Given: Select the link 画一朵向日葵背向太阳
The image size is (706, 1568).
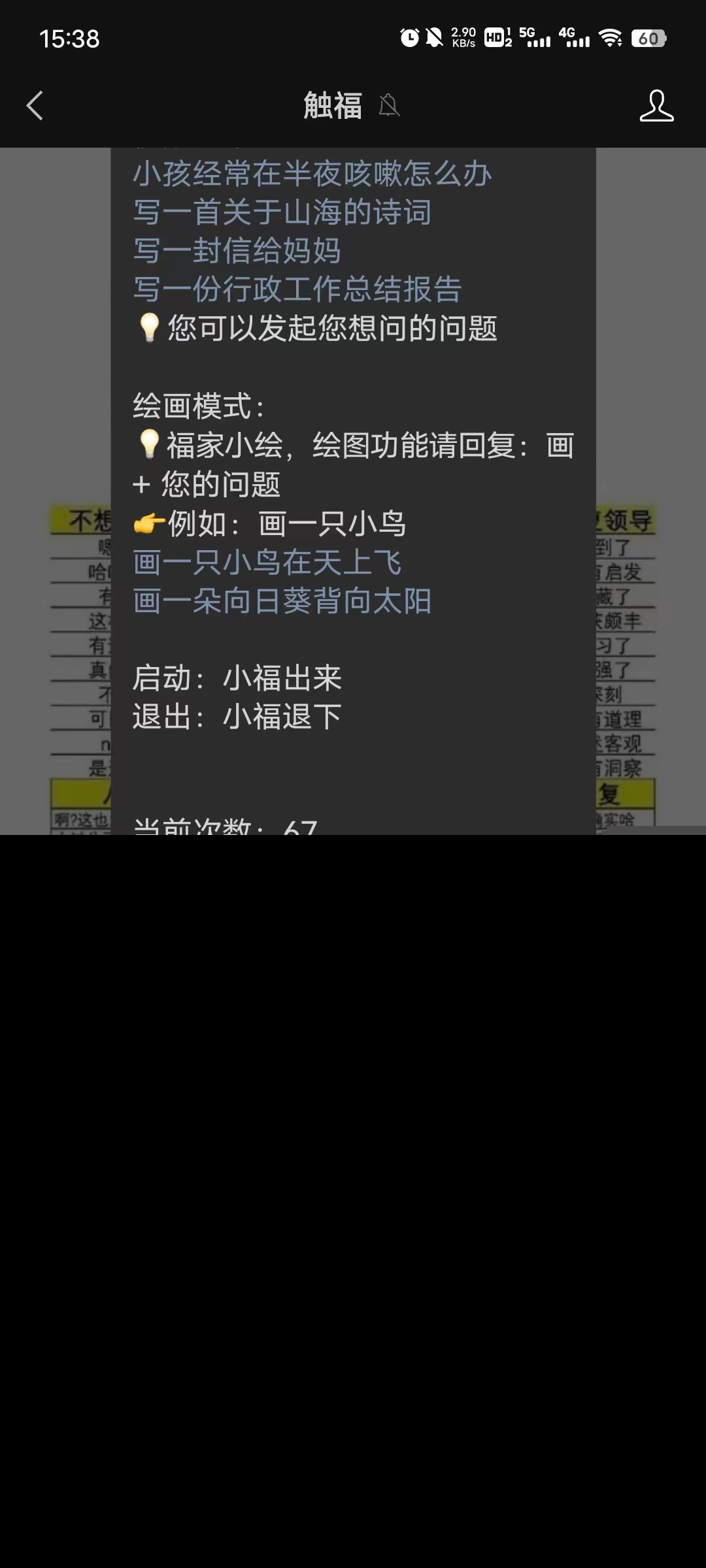Looking at the screenshot, I should [282, 602].
